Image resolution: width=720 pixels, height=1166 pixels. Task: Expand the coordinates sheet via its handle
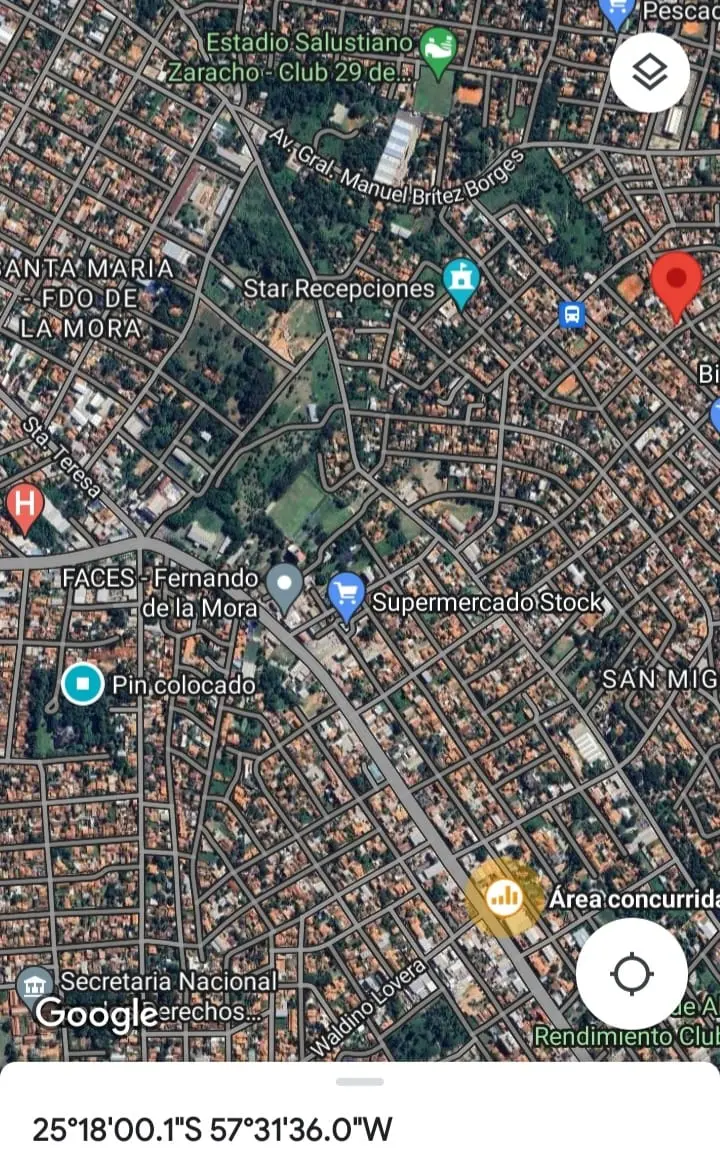[360, 1082]
